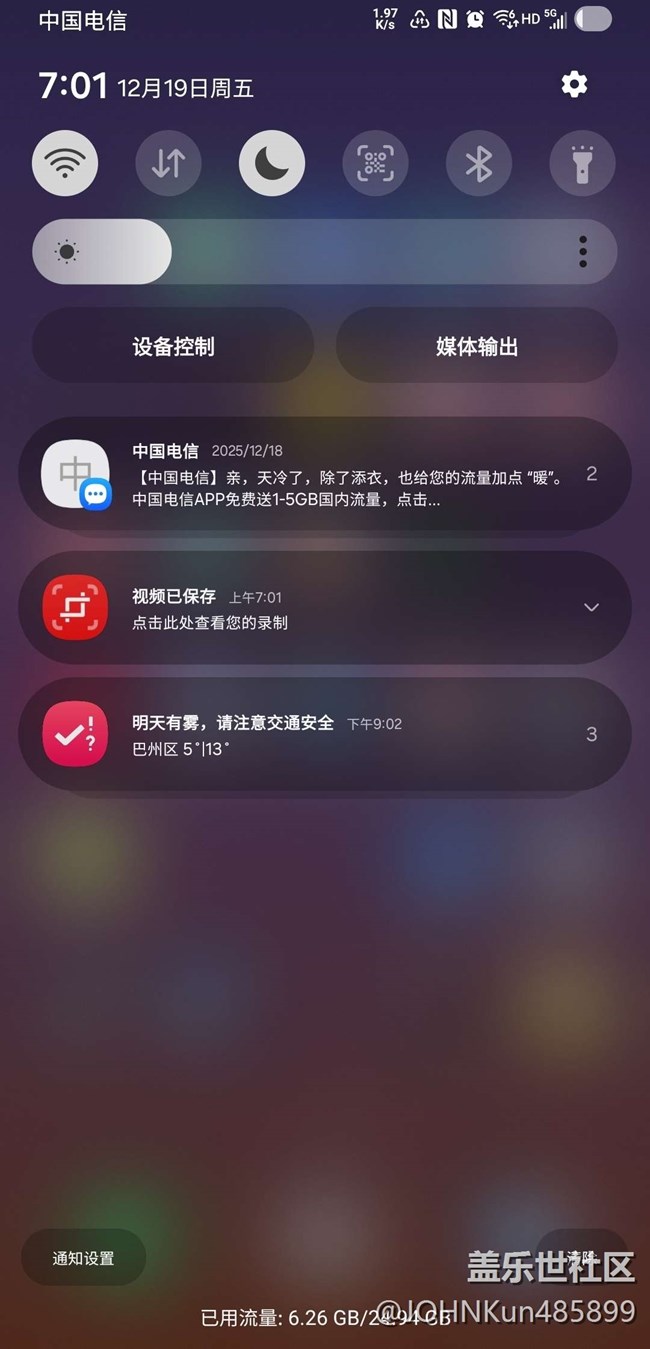This screenshot has height=1349, width=650.
Task: Enable Bluetooth quick setting
Action: 479,162
